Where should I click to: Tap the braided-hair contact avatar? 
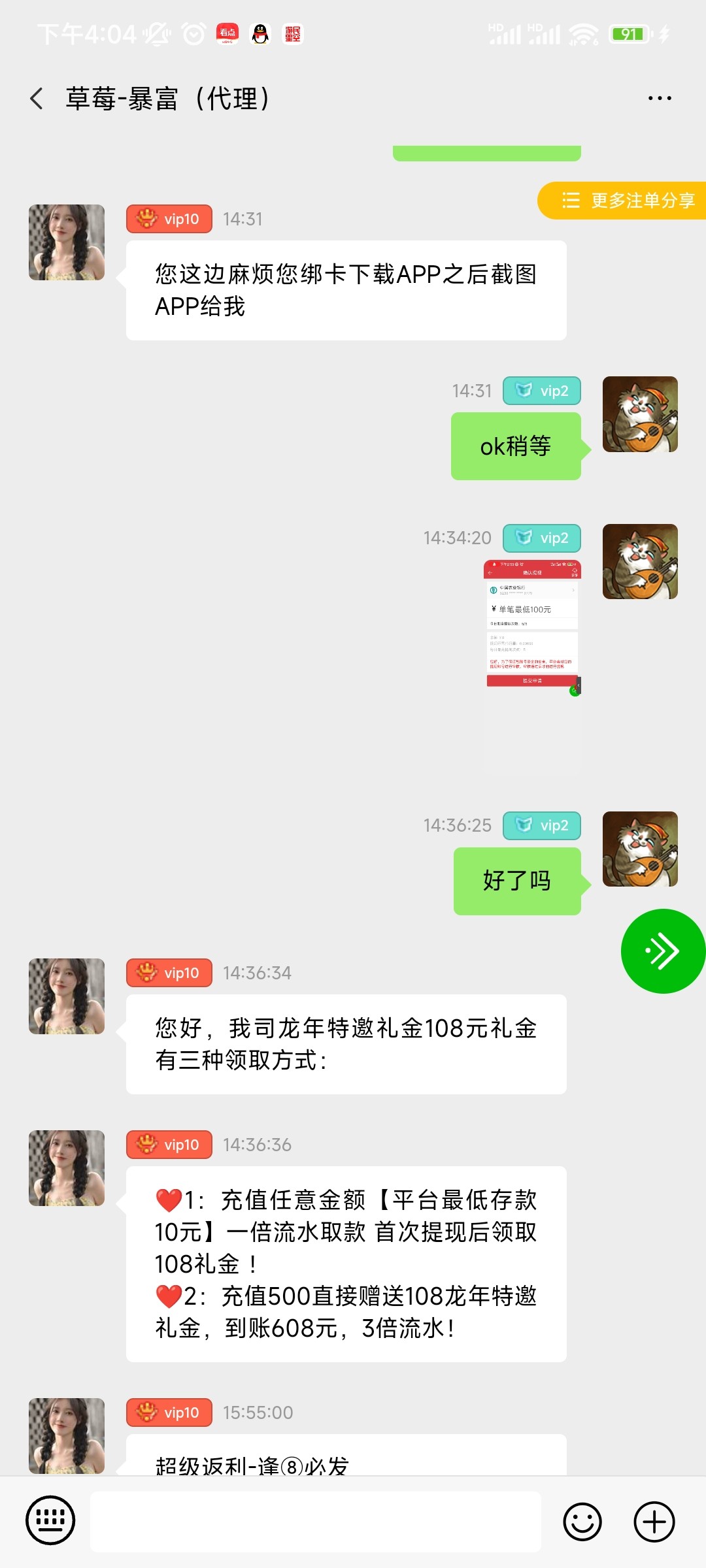coord(66,242)
